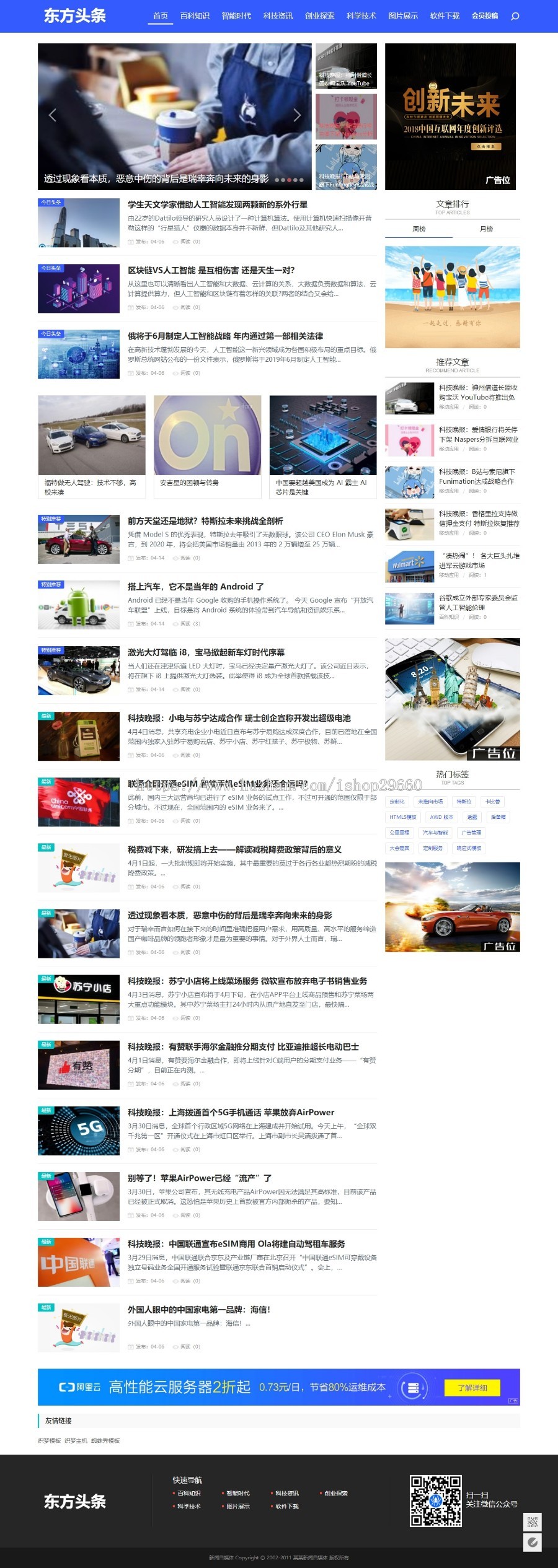Open the 安吉星的困顿与转身 picture card

(x=207, y=446)
